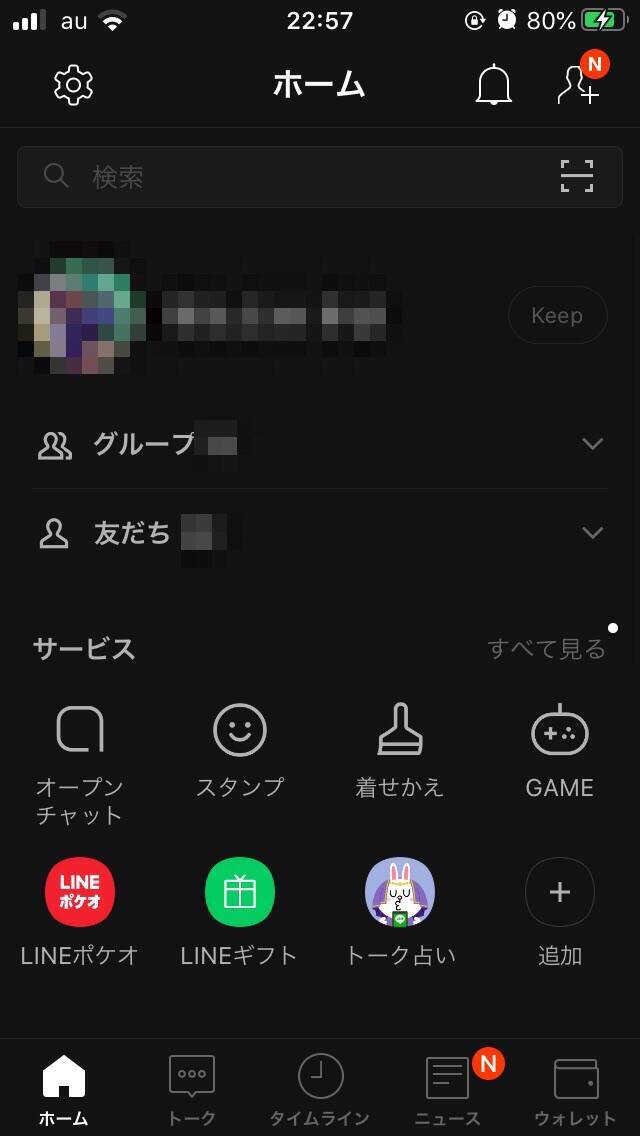This screenshot has height=1136, width=640.
Task: Switch to the タイムライン tab
Action: [x=320, y=1089]
